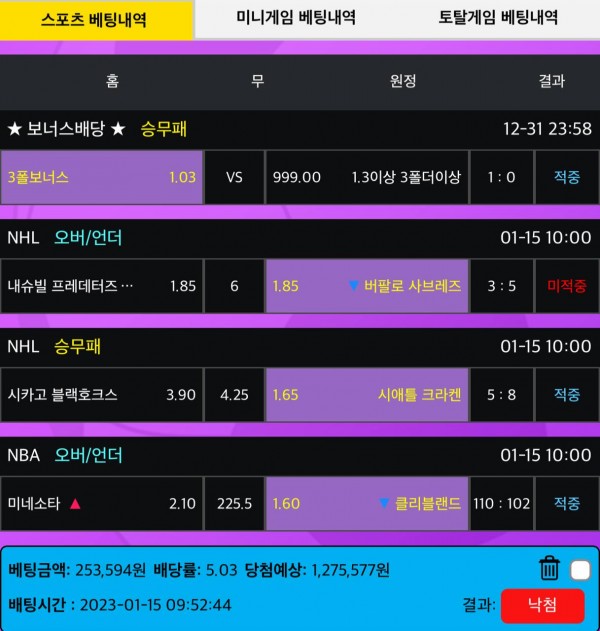This screenshot has height=631, width=600.
Task: Open the 미니게임 베팅내역 tab
Action: click(295, 19)
